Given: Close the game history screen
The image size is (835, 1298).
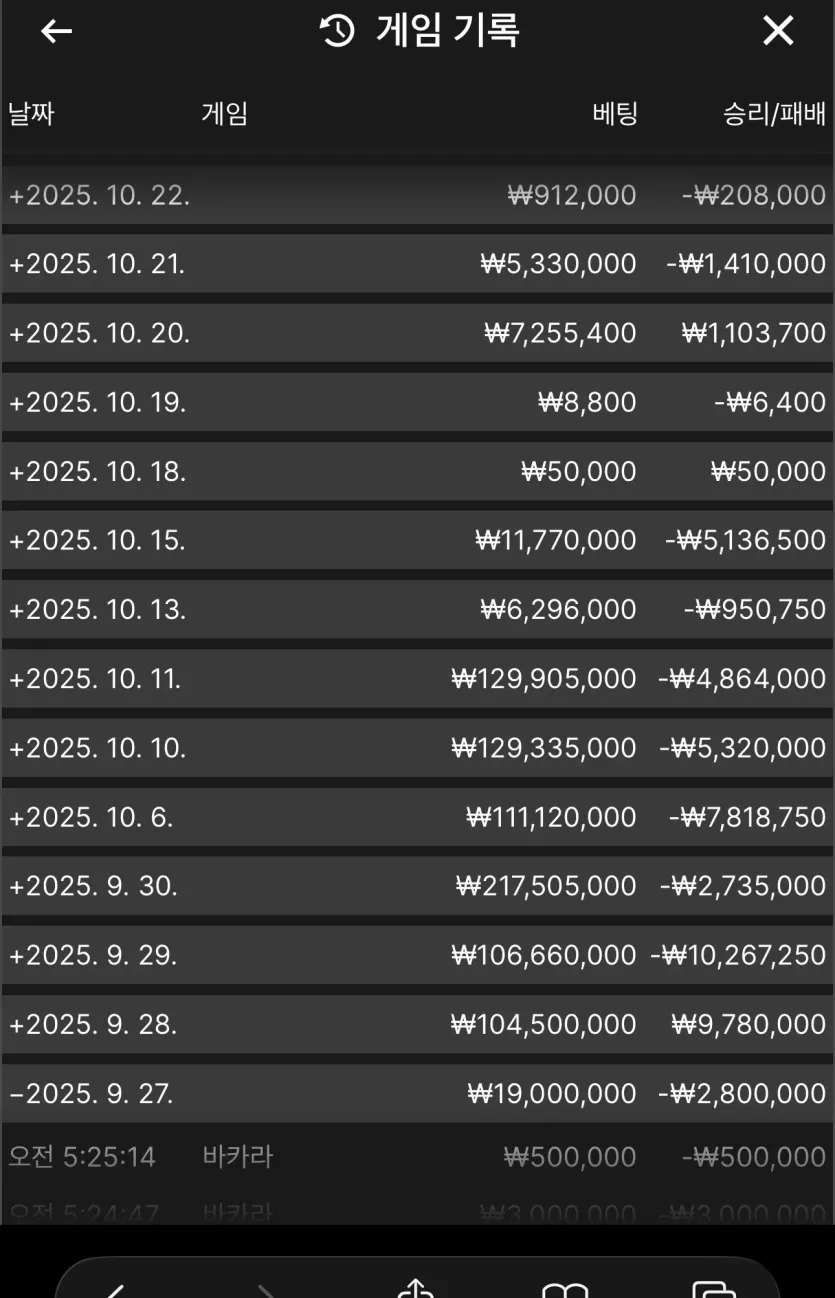Looking at the screenshot, I should (x=778, y=31).
